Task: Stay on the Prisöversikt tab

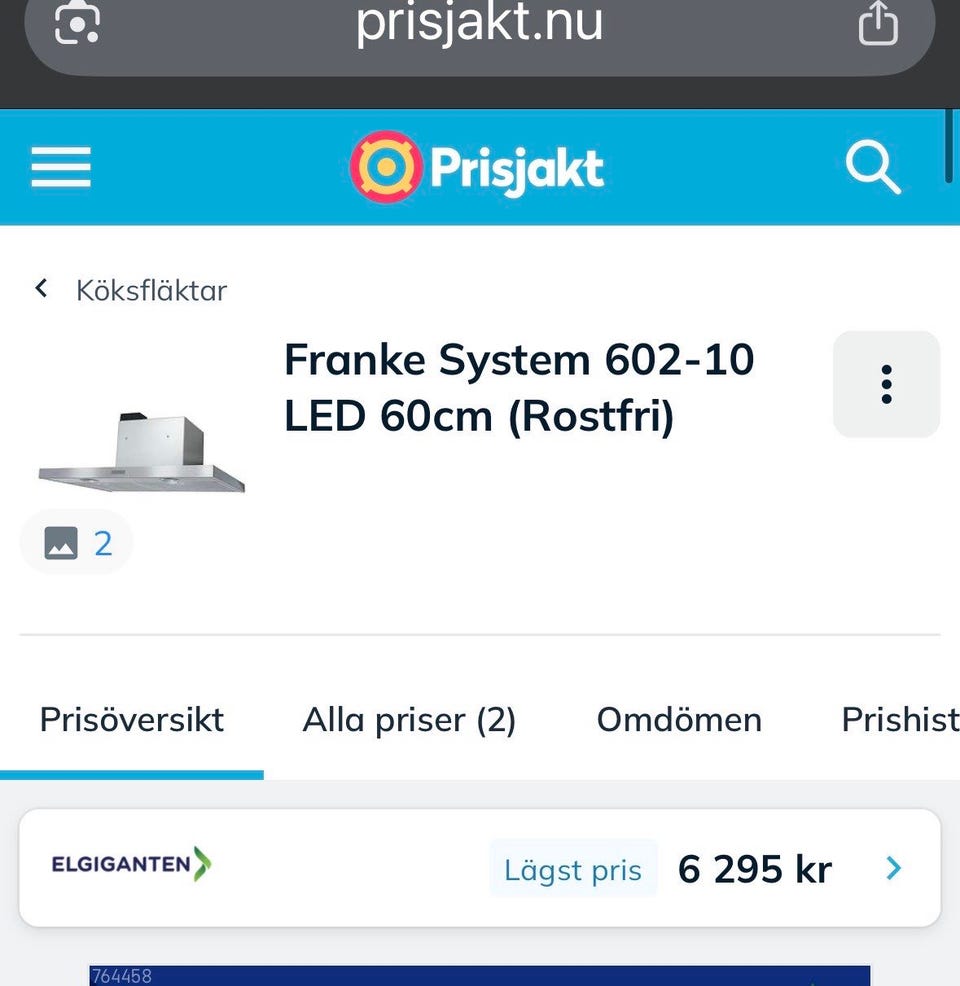Action: coord(131,720)
